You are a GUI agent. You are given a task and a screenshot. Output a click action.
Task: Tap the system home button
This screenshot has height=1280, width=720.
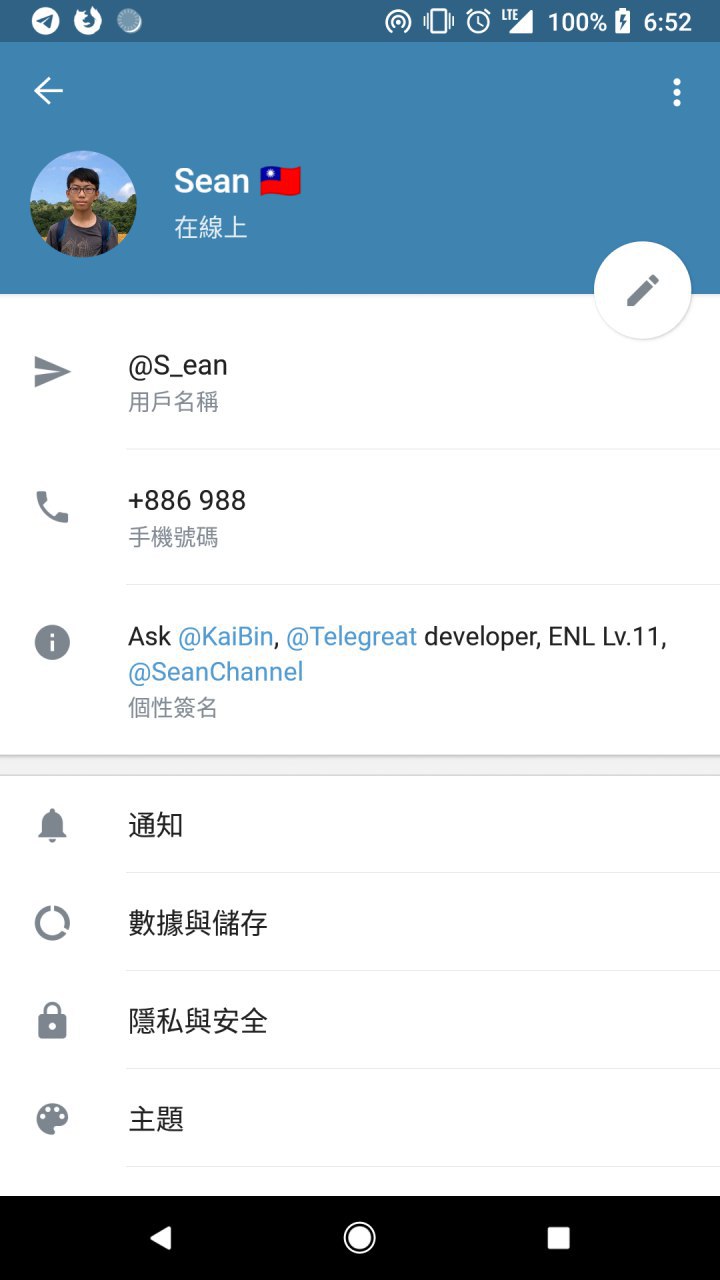point(360,1238)
